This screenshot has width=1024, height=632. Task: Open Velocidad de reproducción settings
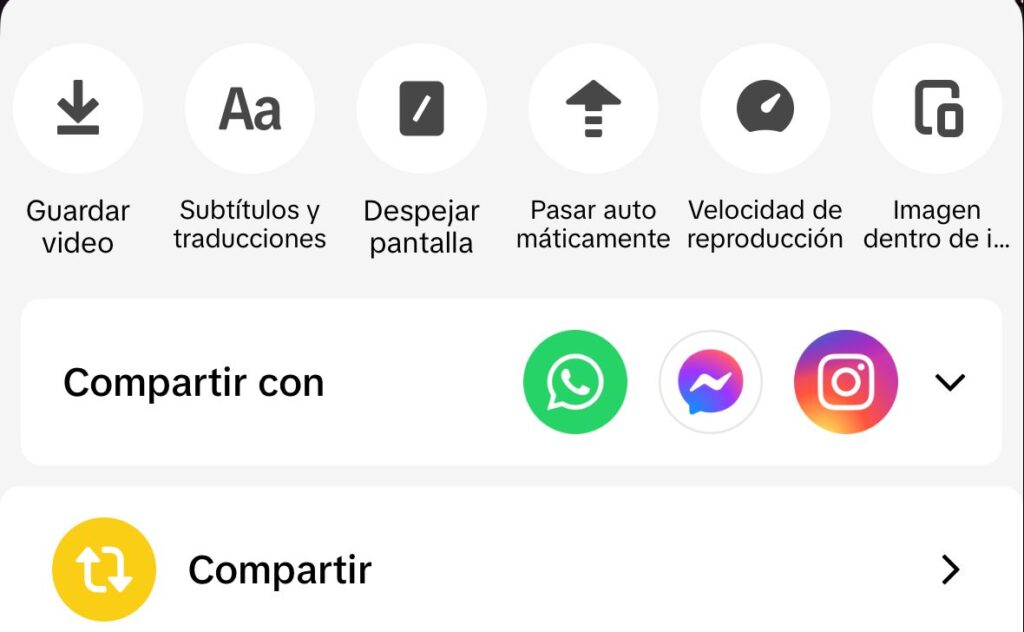765,109
